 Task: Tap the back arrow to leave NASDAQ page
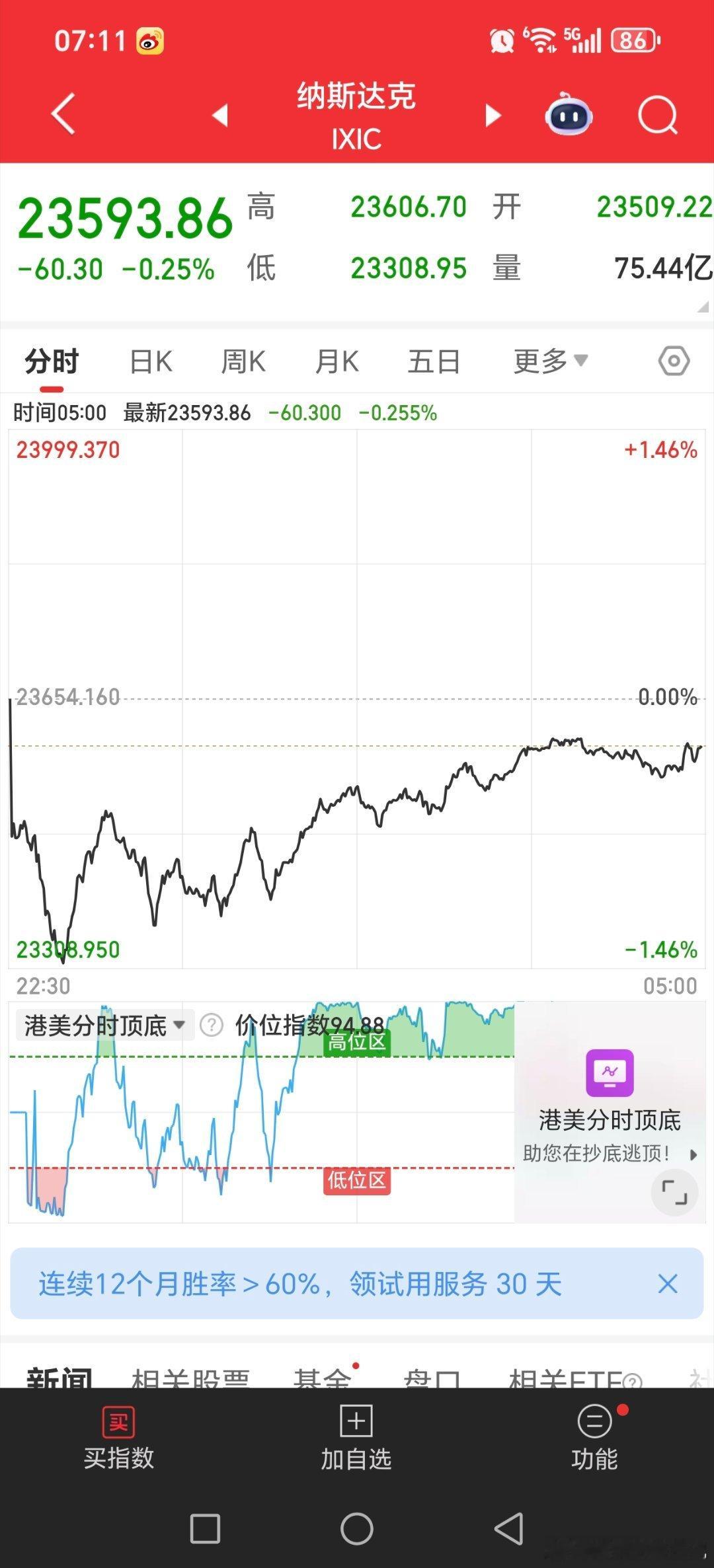63,115
